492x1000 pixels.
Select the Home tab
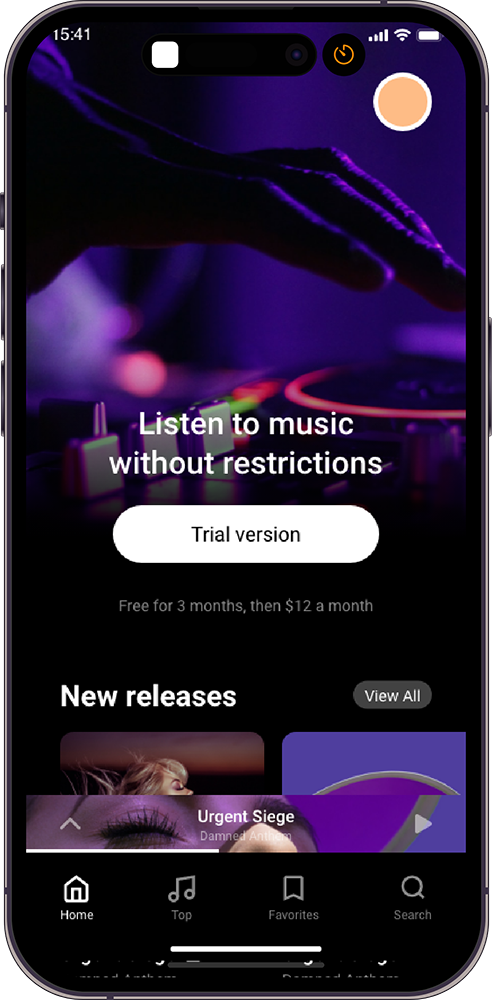coord(77,897)
